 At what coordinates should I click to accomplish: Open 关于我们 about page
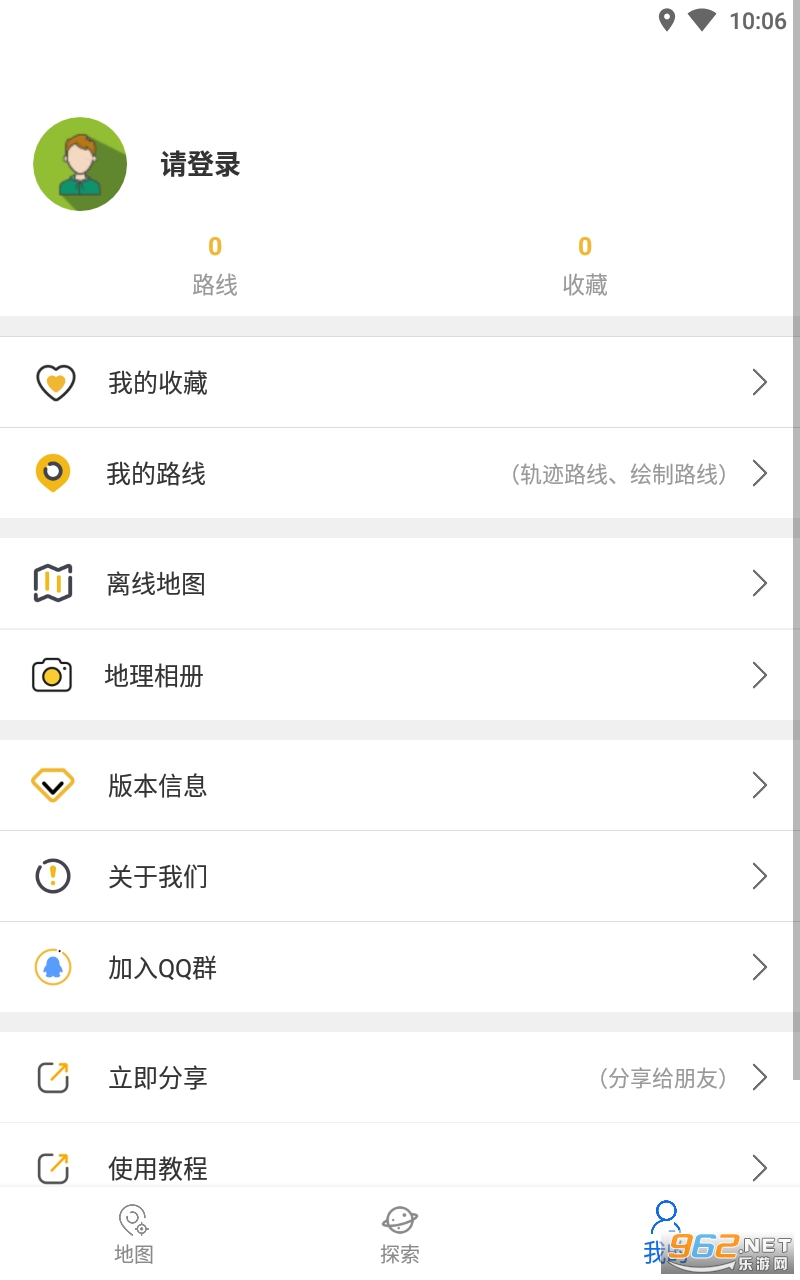point(400,877)
